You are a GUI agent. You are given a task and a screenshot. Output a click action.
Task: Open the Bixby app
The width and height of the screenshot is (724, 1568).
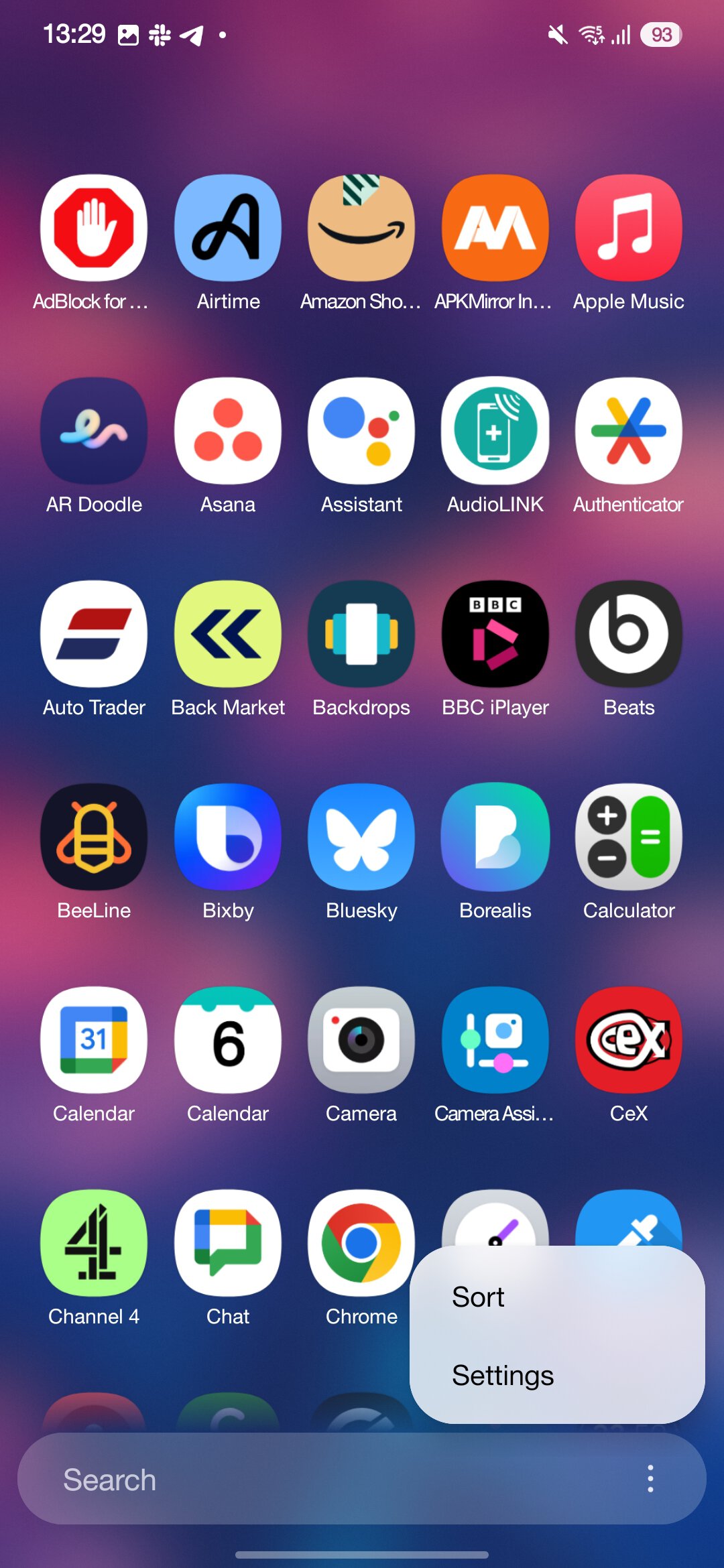click(x=228, y=838)
